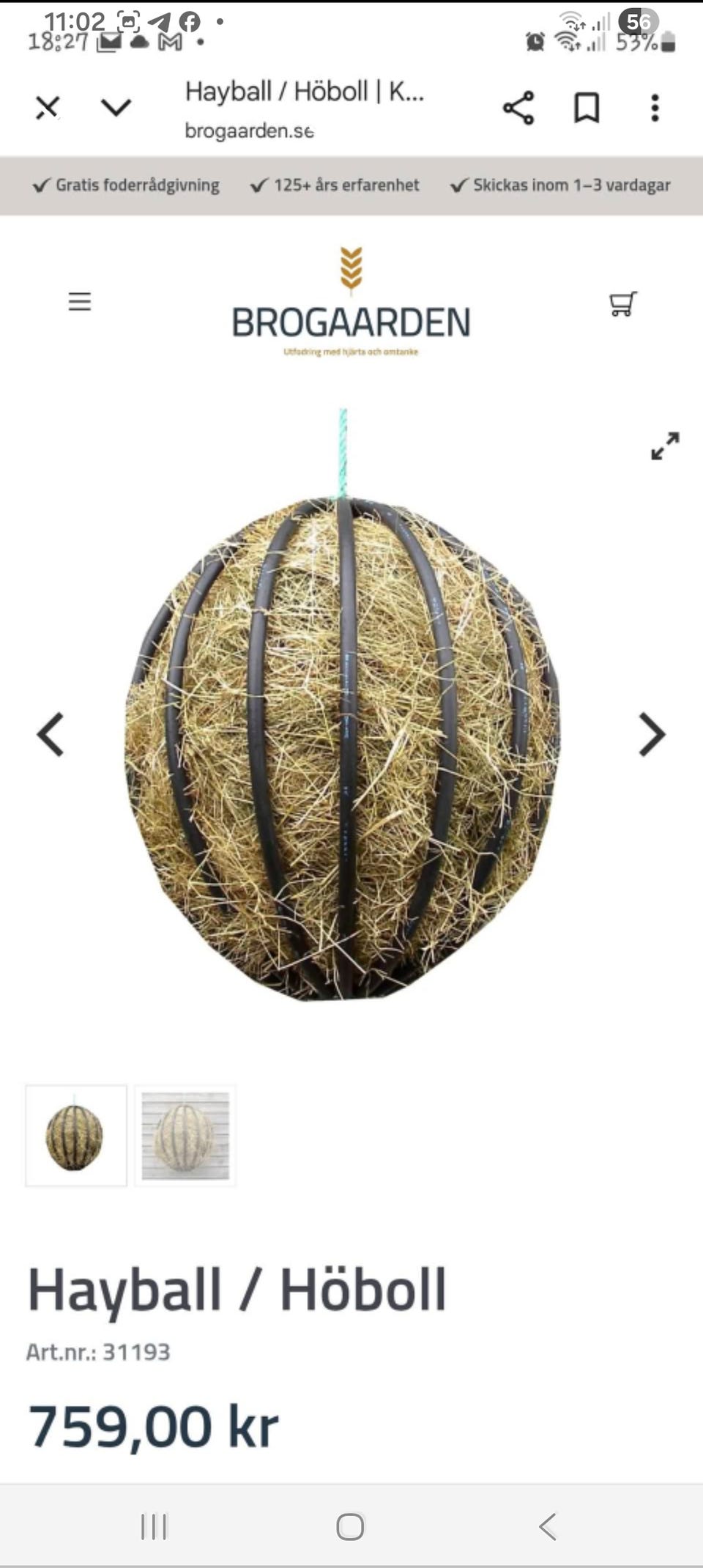703x1568 pixels.
Task: Select the first hay ball thumbnail
Action: (x=76, y=1136)
